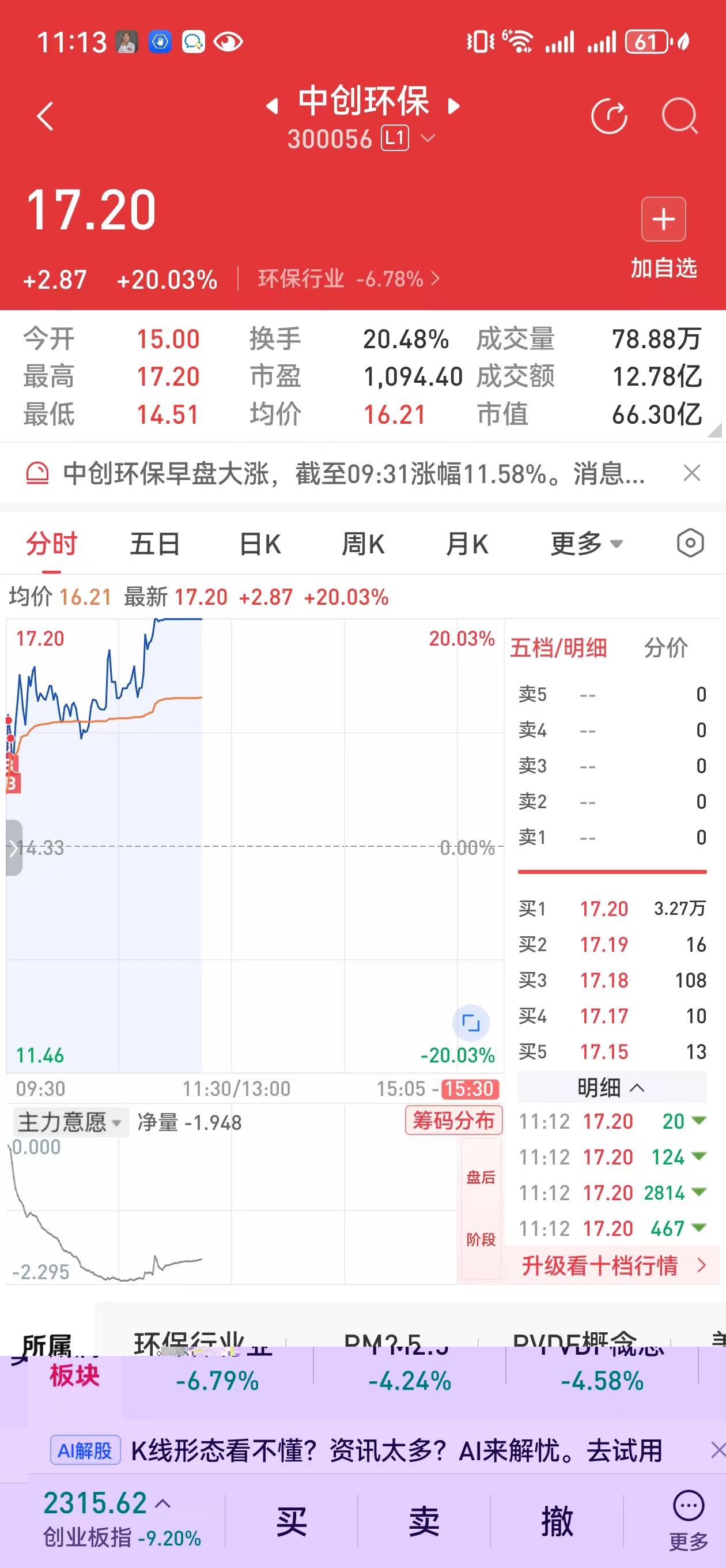Go back using the top-left arrow
Image resolution: width=726 pixels, height=1568 pixels.
(46, 116)
